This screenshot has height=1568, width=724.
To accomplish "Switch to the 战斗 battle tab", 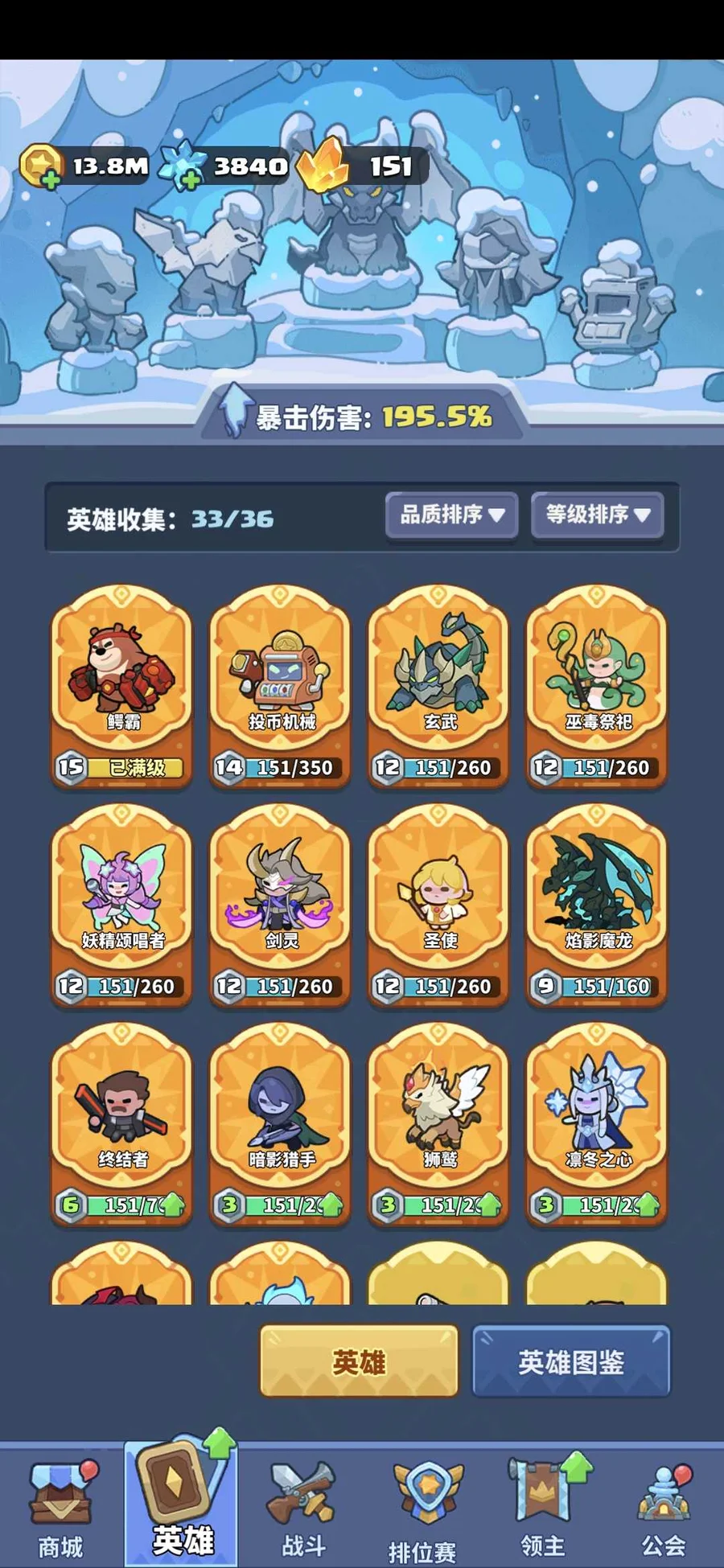I will pos(303,1508).
